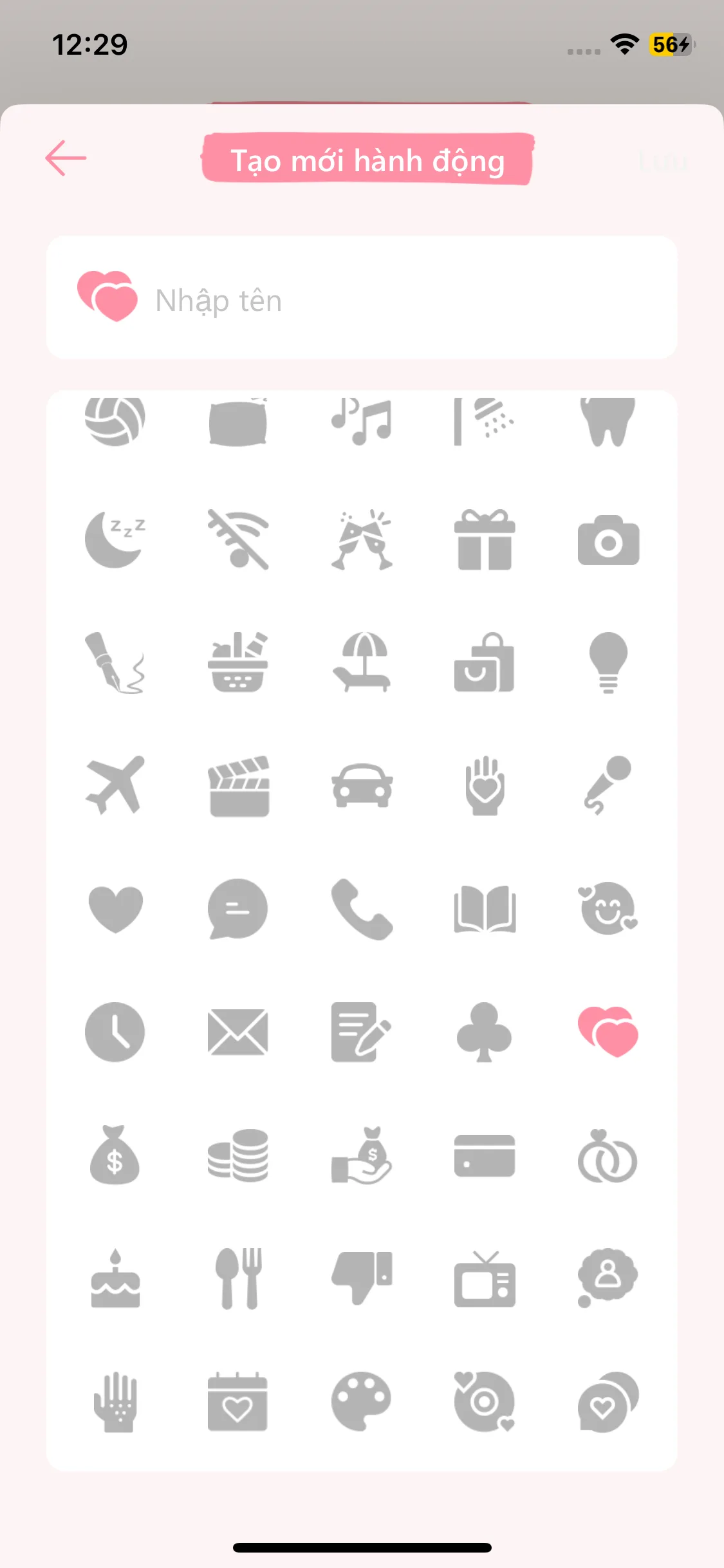Select the car icon

[x=362, y=785]
